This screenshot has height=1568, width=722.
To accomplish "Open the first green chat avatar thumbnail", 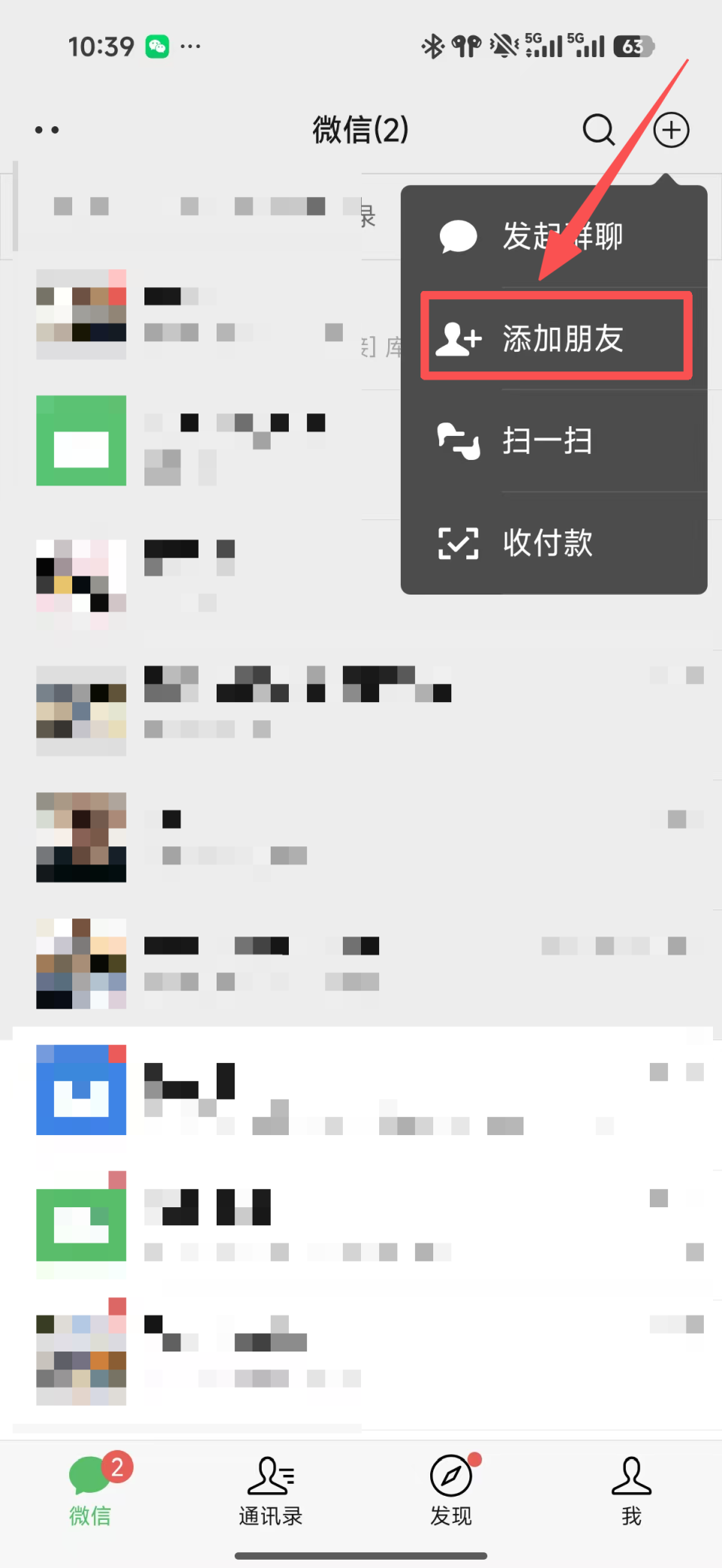I will click(80, 440).
